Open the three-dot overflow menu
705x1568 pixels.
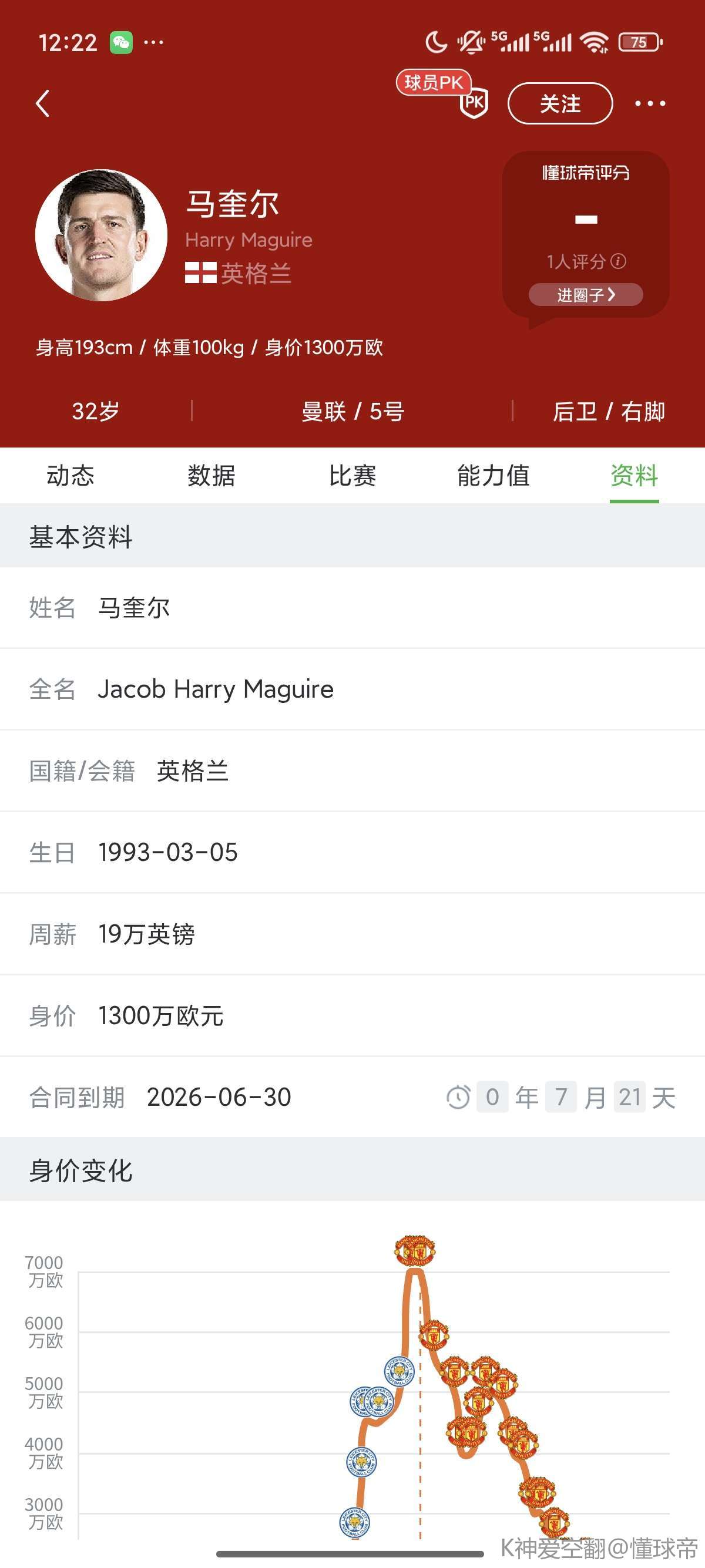point(650,103)
